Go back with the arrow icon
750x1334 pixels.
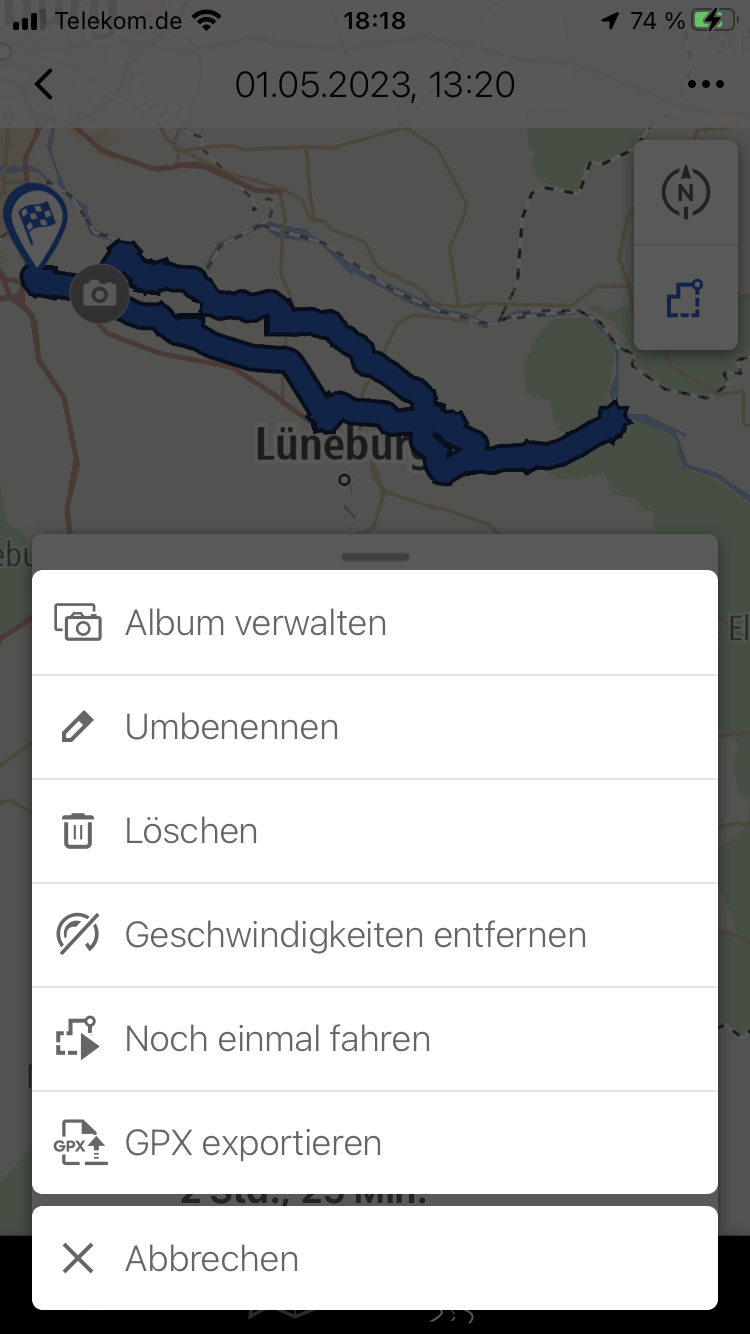coord(43,84)
